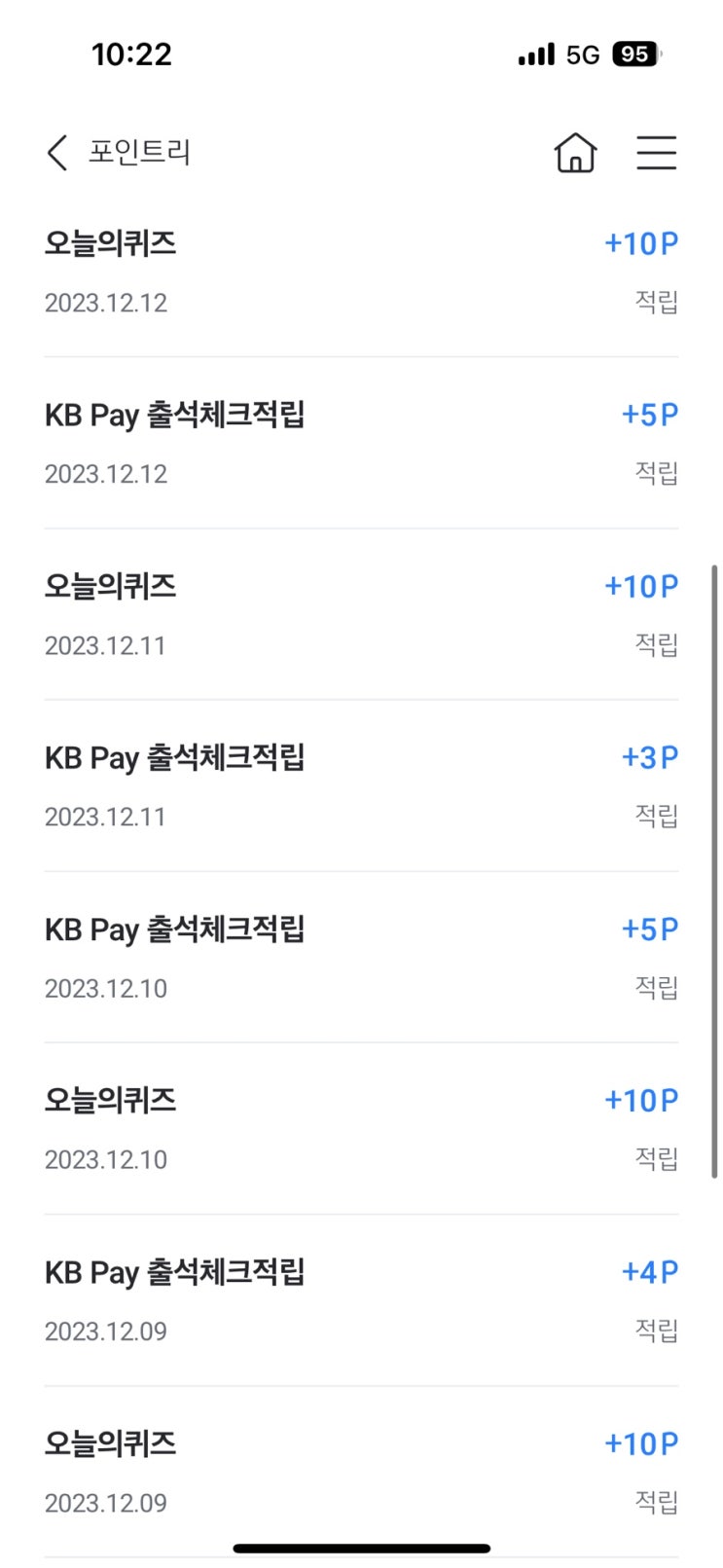Open the home screen via house icon

pyautogui.click(x=575, y=153)
